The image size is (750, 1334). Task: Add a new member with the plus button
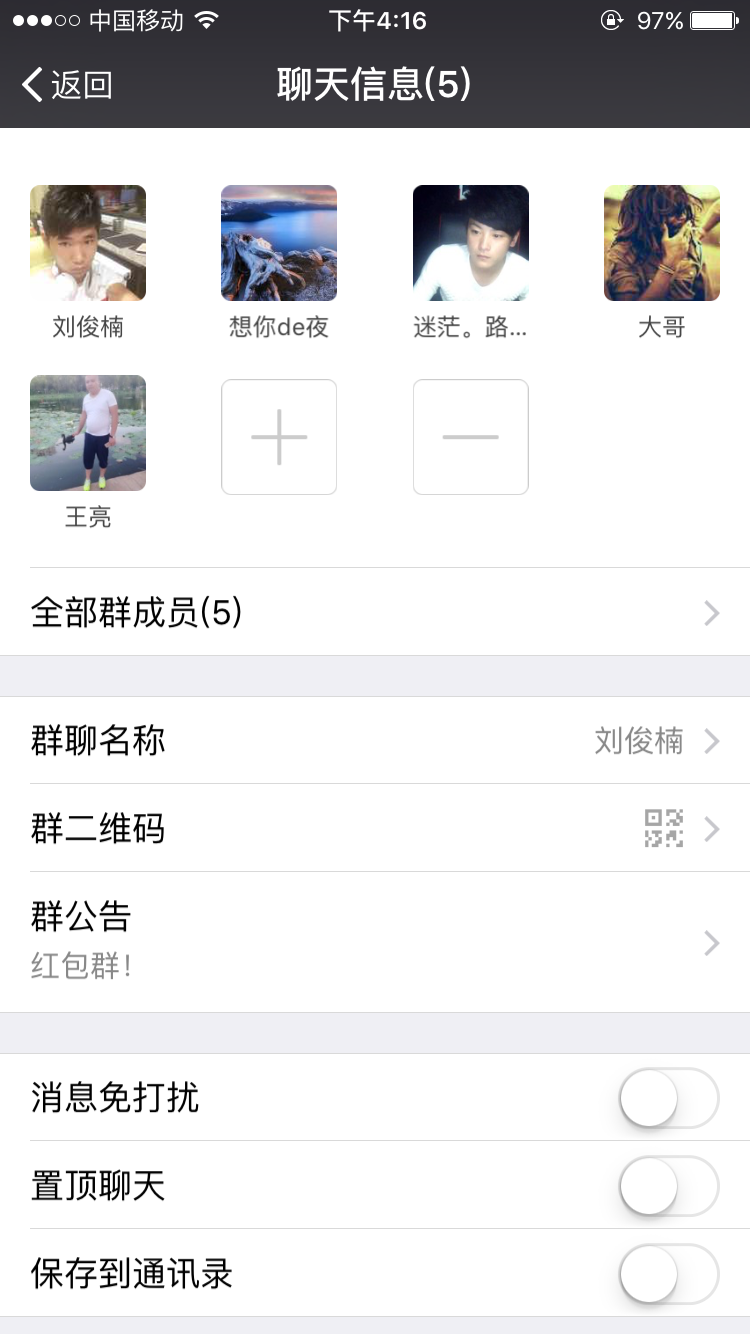pyautogui.click(x=279, y=437)
